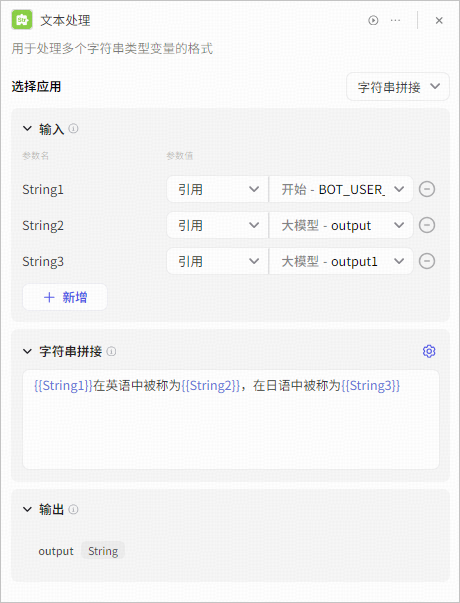This screenshot has height=603, width=460.
Task: Edit the string concatenation template
Action: (x=231, y=420)
